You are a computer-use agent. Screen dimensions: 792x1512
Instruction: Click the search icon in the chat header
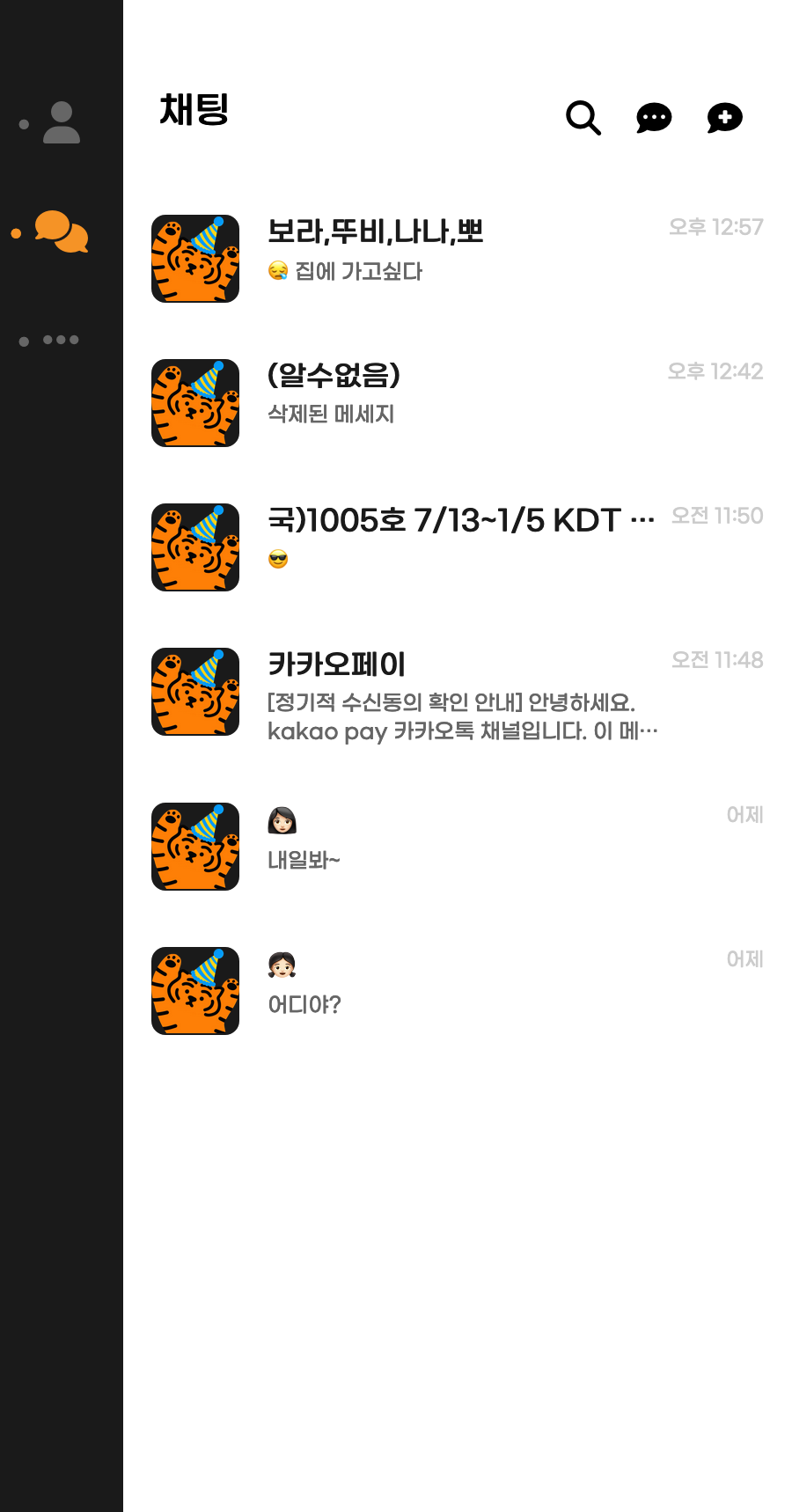click(583, 117)
